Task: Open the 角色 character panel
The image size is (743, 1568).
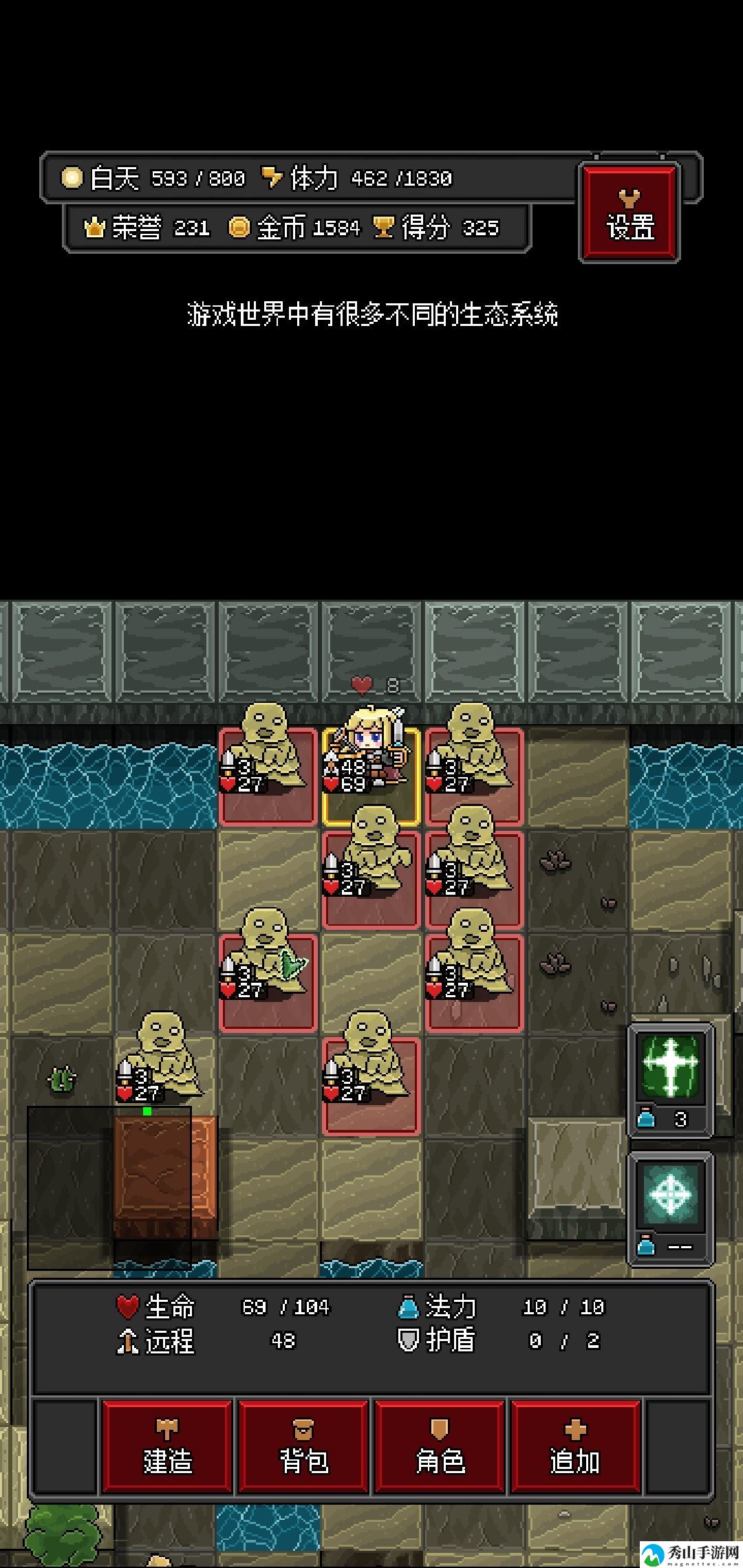Action: click(x=440, y=1446)
